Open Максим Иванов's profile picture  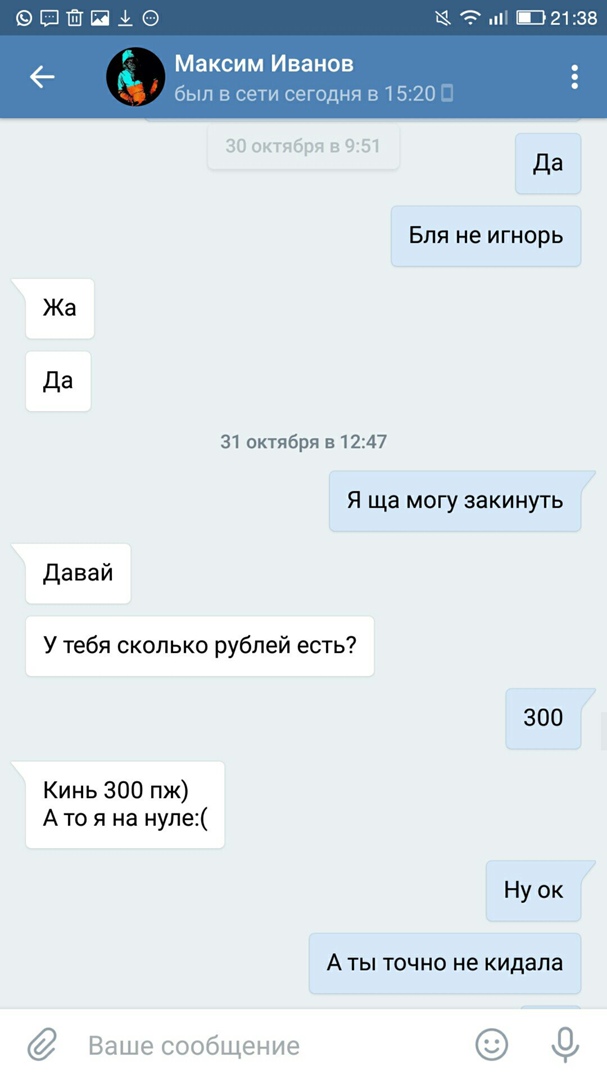(135, 77)
